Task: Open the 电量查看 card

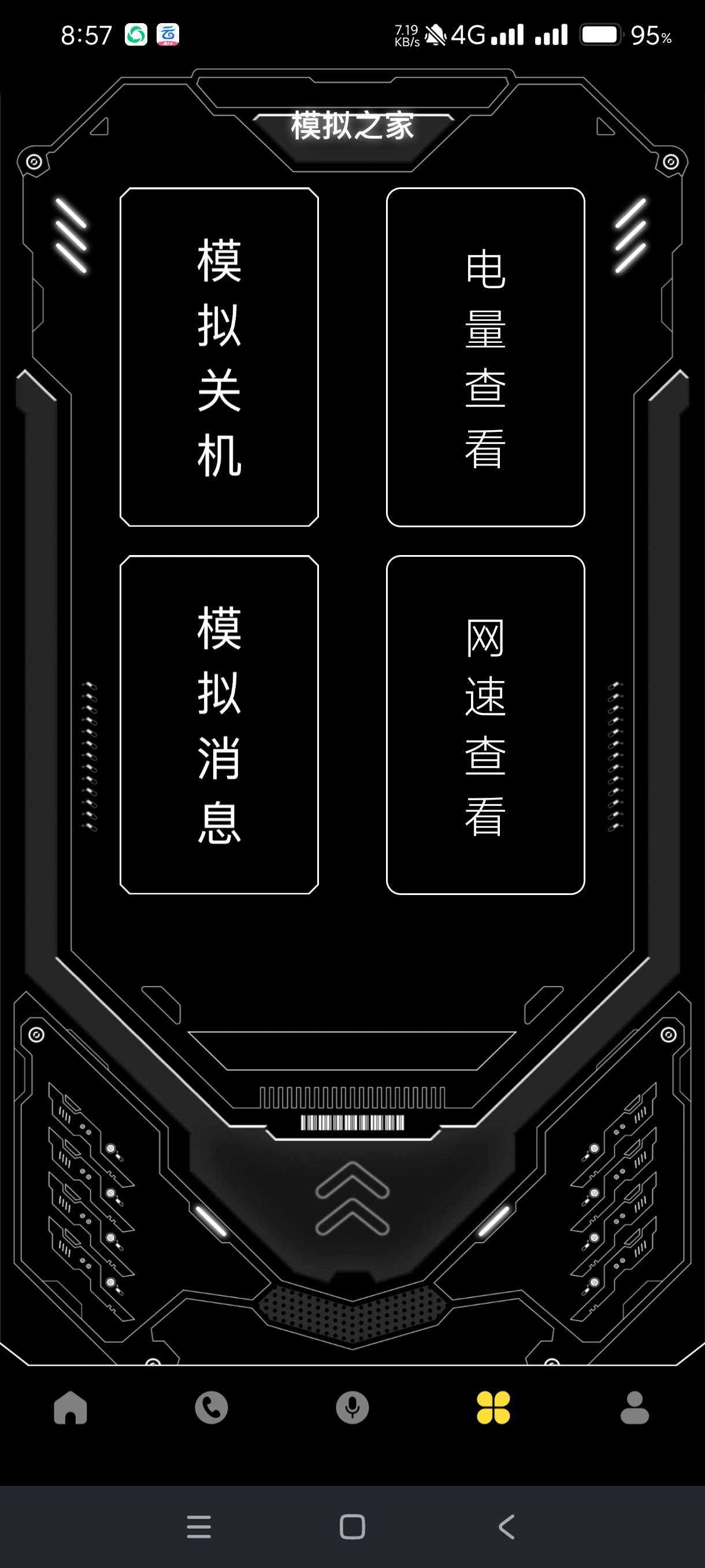Action: pyautogui.click(x=485, y=357)
